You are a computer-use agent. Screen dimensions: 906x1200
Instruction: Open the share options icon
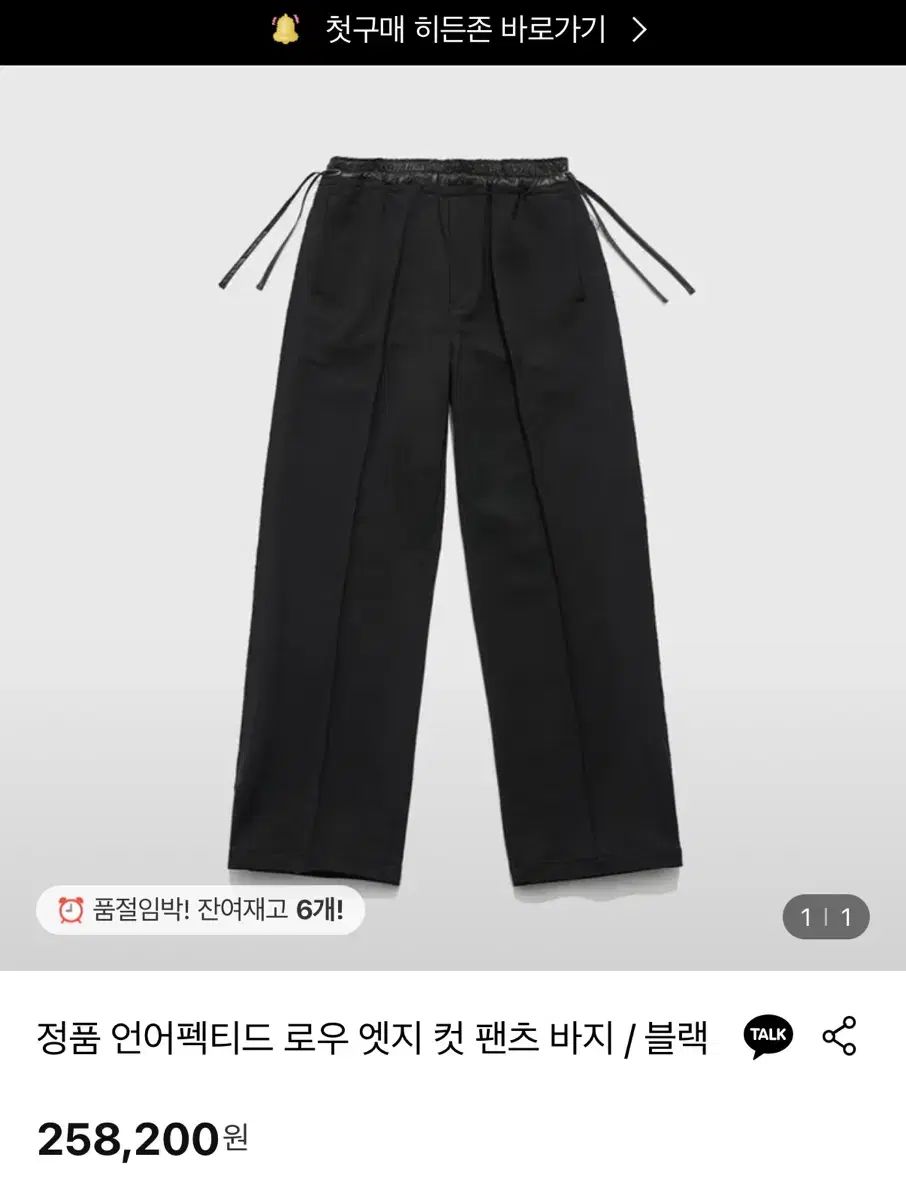point(839,1036)
